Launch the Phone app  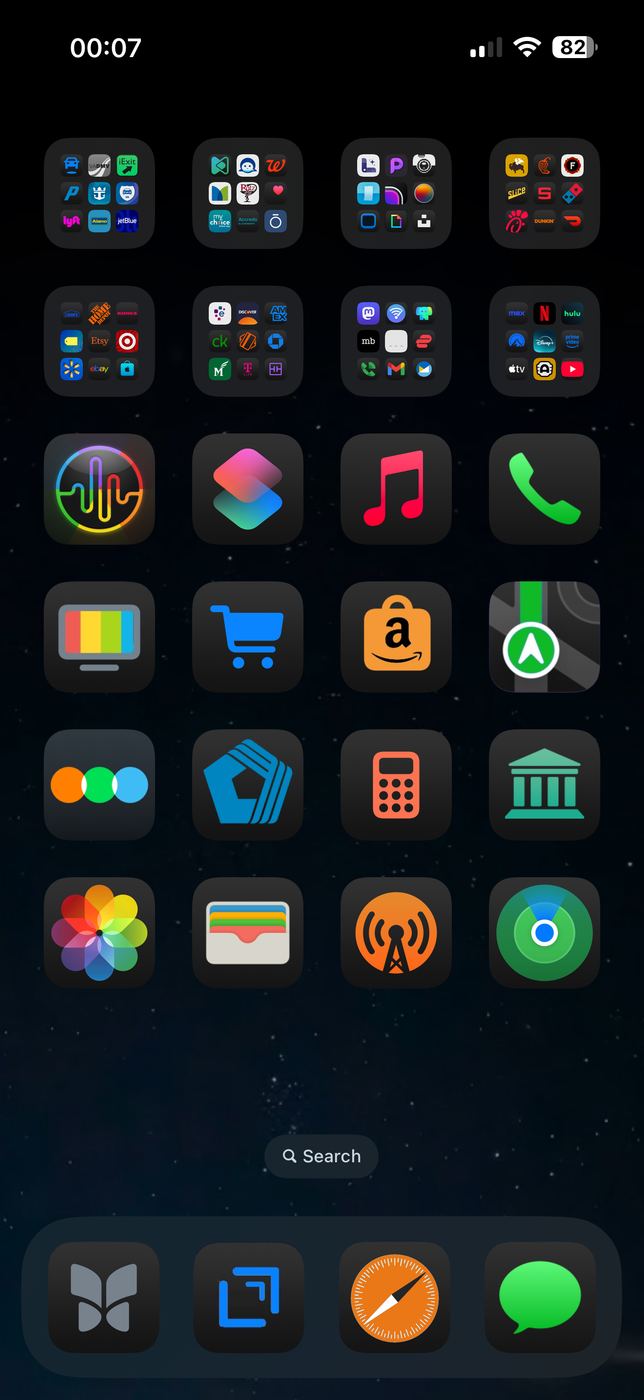tap(544, 489)
